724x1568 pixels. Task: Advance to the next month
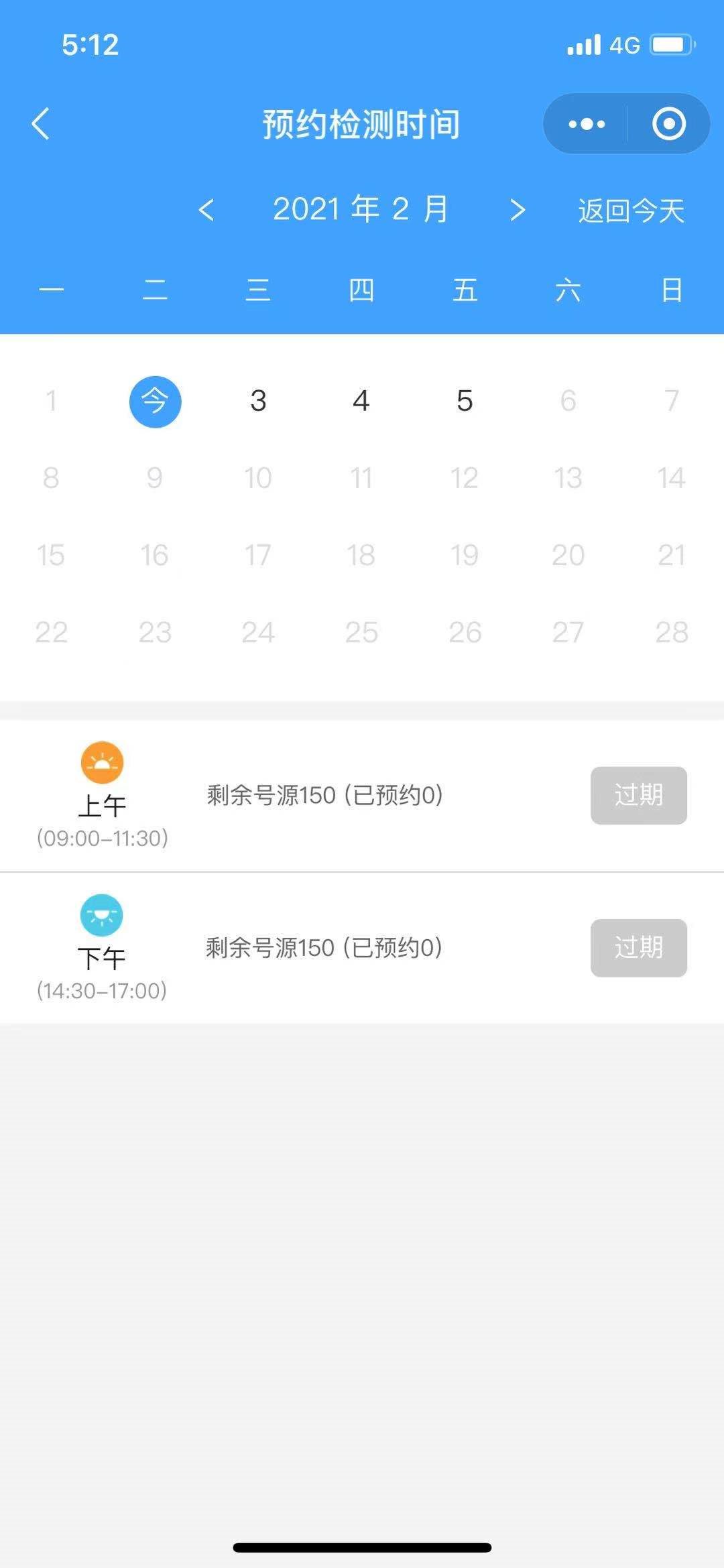[517, 210]
